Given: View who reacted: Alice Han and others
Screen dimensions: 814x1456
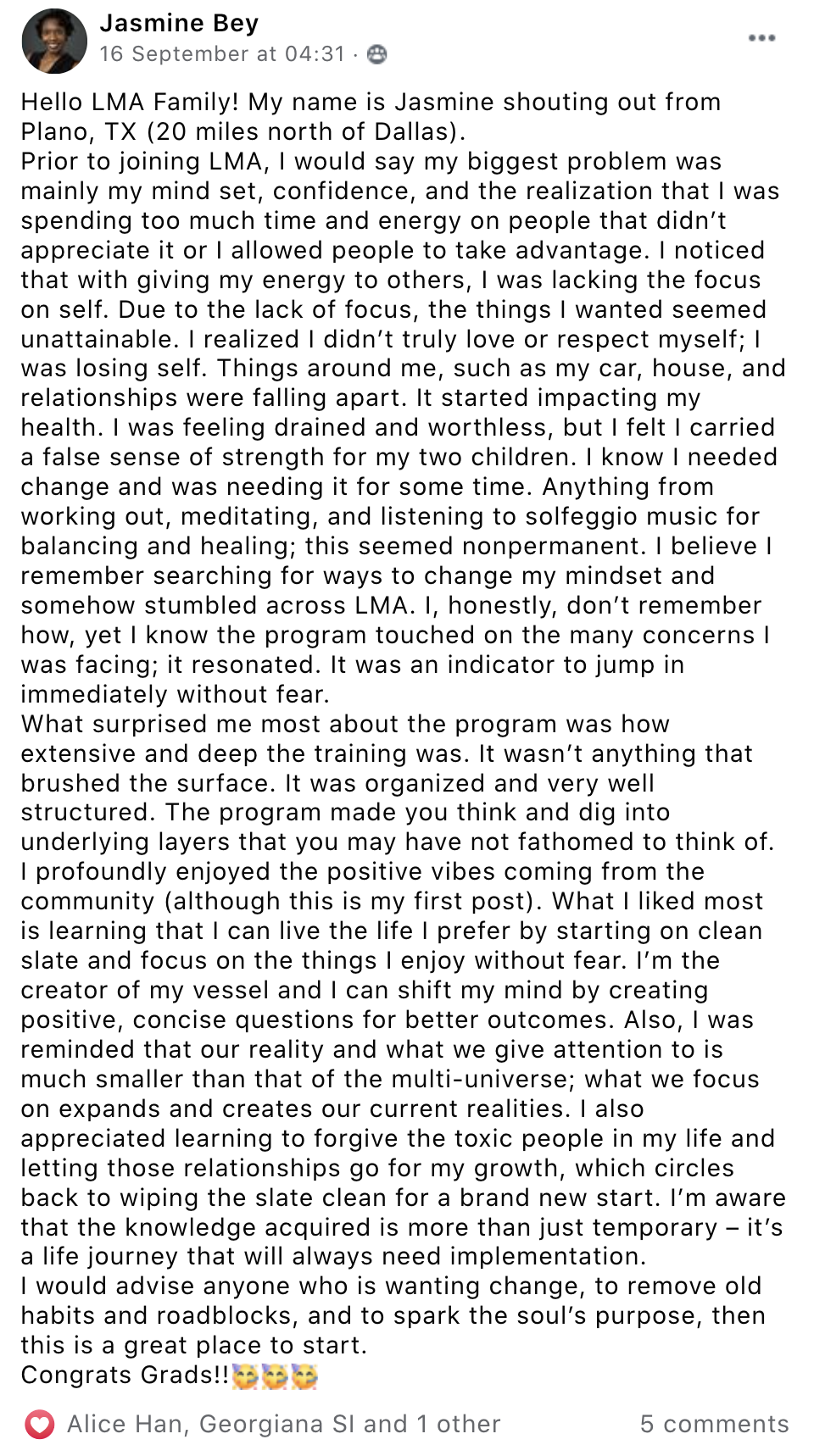Looking at the screenshot, I should [x=284, y=1424].
